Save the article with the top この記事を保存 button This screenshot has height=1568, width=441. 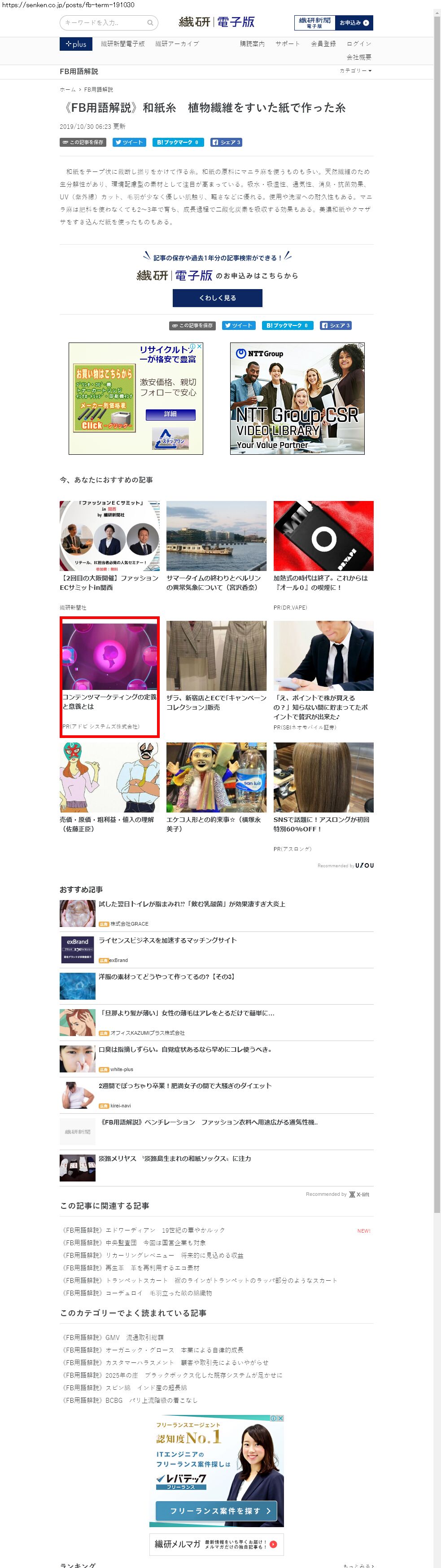pyautogui.click(x=83, y=142)
